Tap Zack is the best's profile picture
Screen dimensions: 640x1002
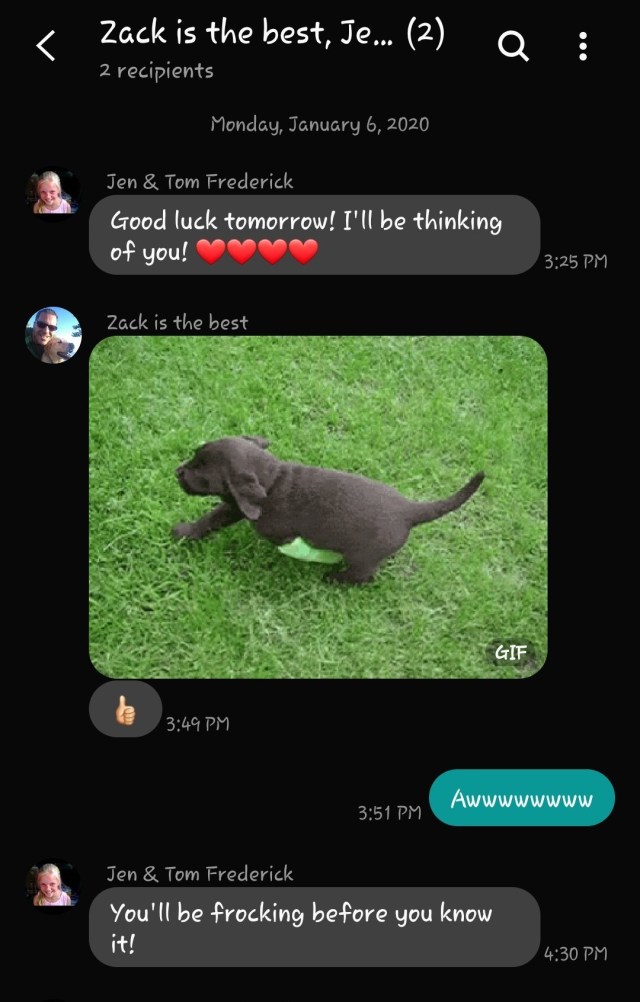[x=53, y=335]
